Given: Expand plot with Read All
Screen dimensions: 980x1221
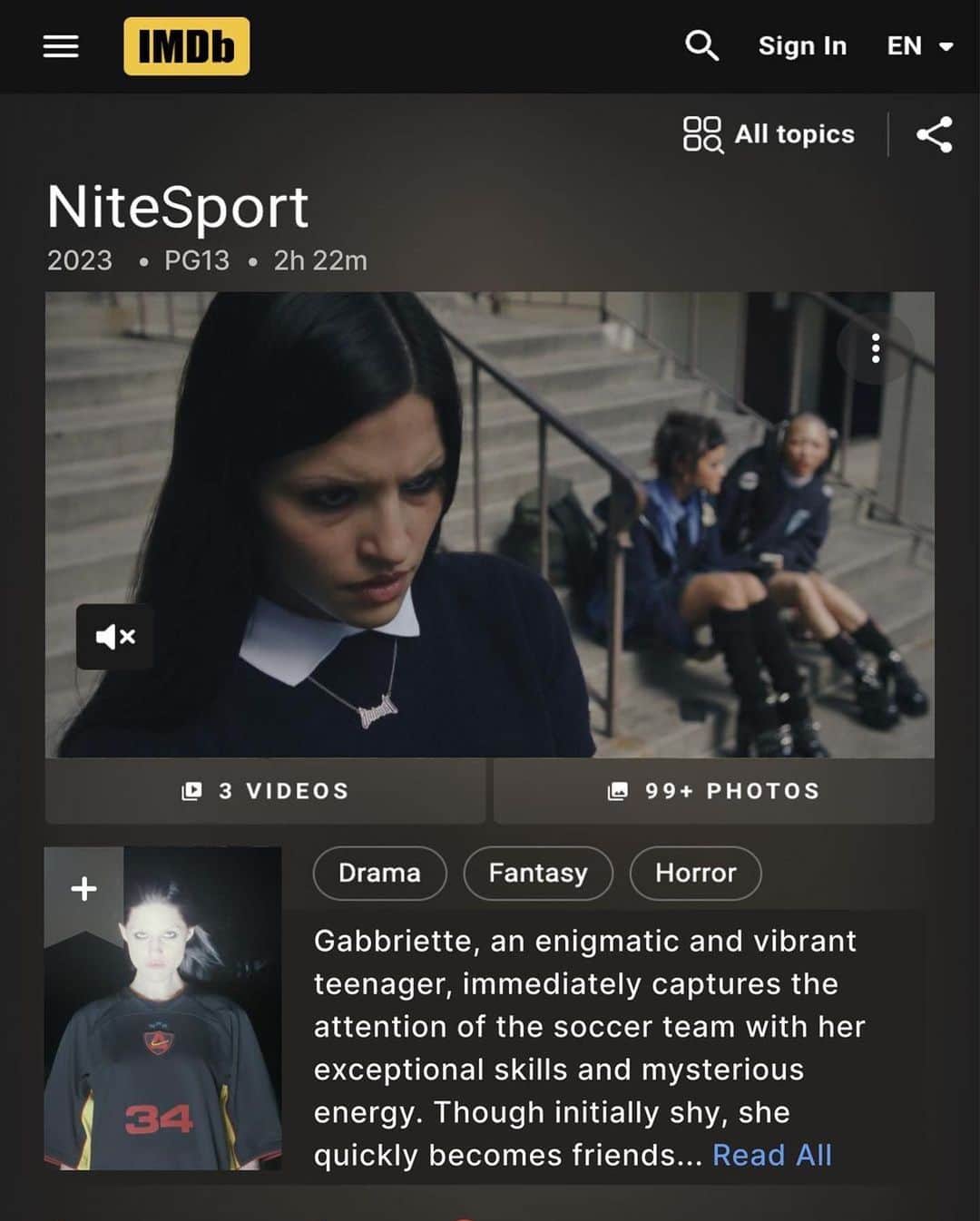Looking at the screenshot, I should pyautogui.click(x=771, y=1155).
